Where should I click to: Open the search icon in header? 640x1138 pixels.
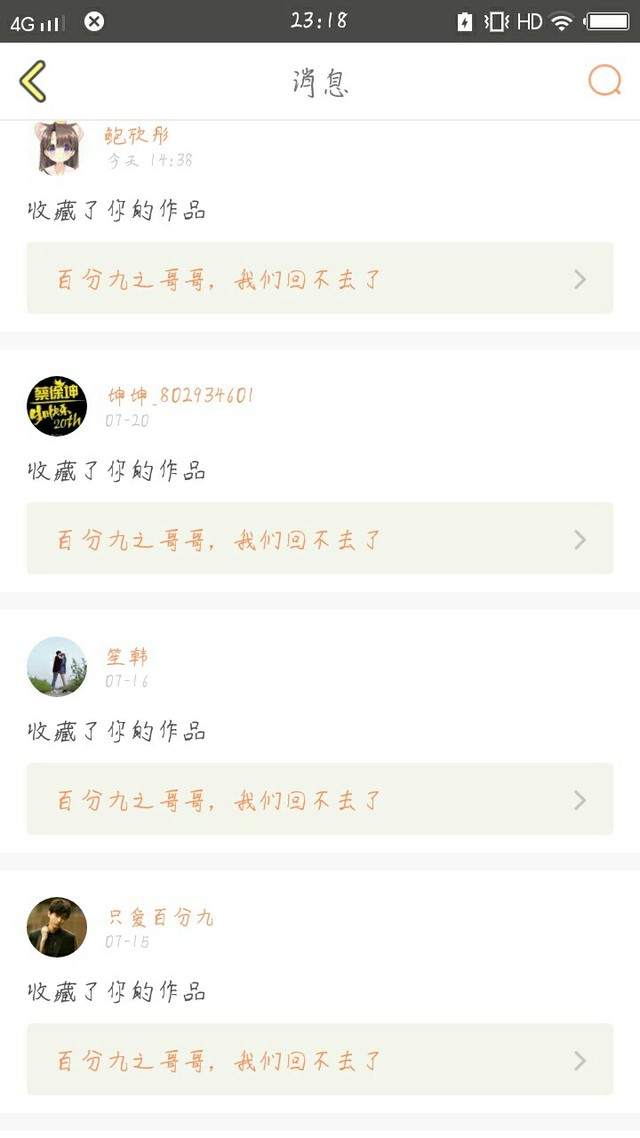[x=604, y=81]
